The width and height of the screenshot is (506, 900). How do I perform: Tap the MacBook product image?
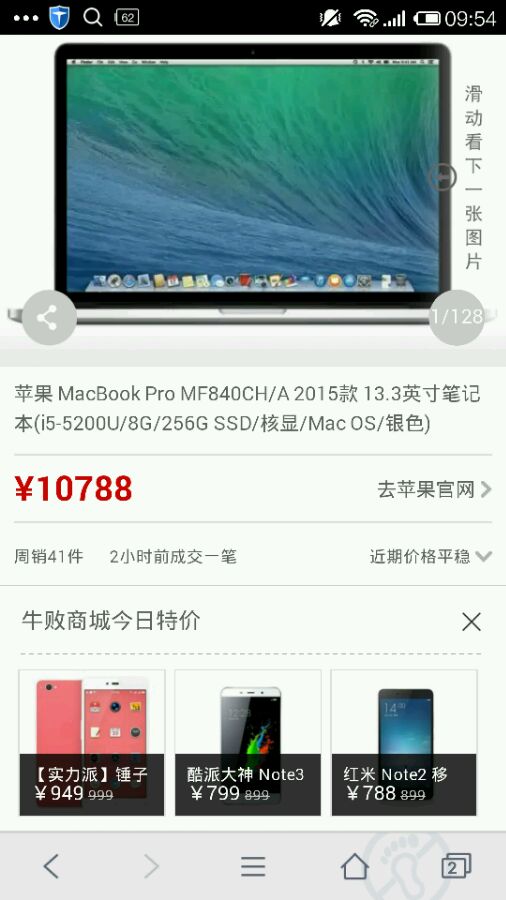pyautogui.click(x=252, y=184)
